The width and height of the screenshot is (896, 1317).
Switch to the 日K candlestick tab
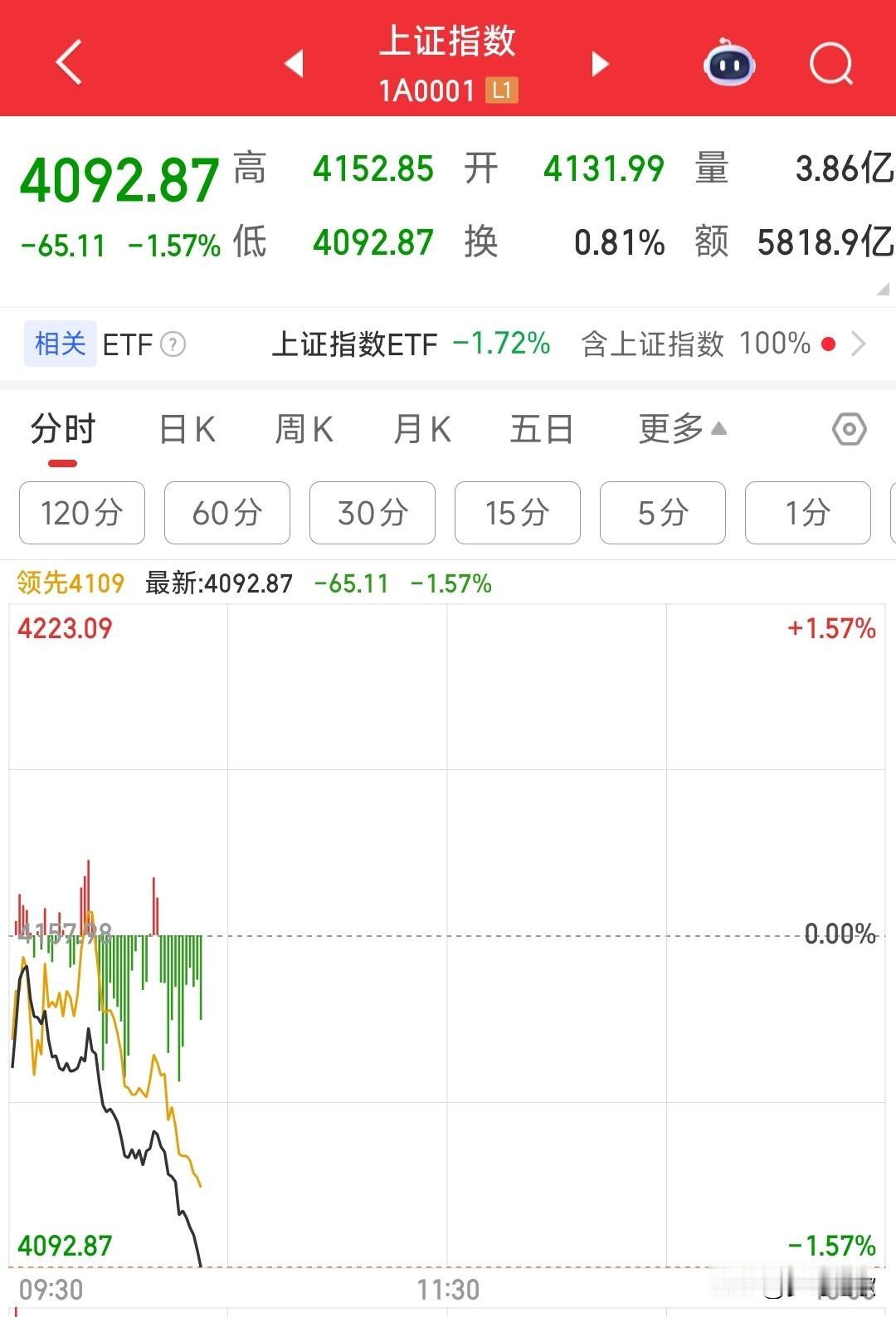pyautogui.click(x=186, y=428)
